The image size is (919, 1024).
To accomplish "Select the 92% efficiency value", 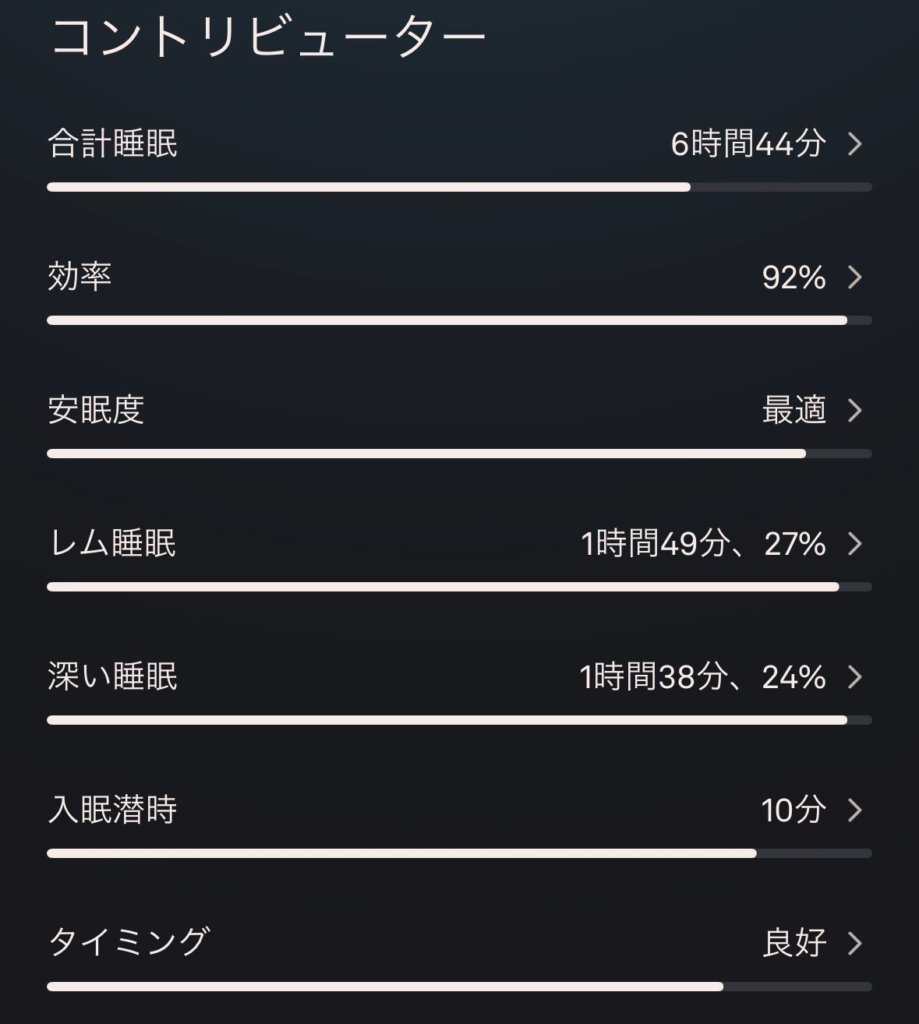I will pos(796,278).
